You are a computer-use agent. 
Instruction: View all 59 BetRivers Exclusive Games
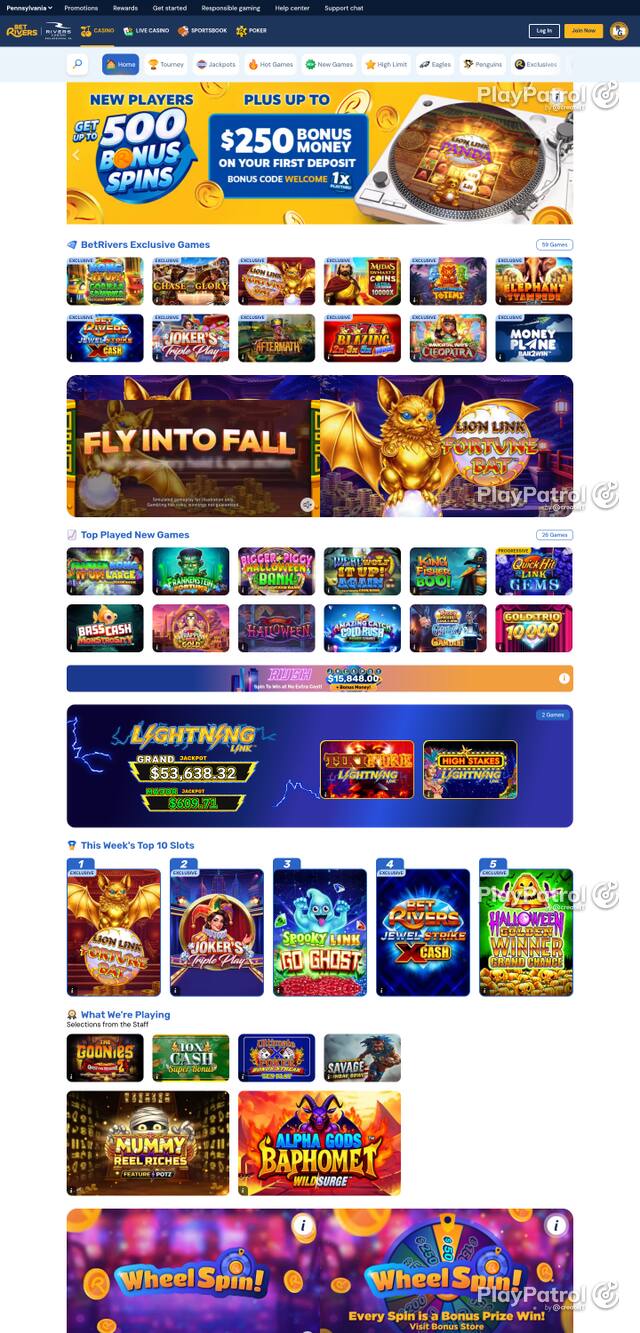click(555, 244)
